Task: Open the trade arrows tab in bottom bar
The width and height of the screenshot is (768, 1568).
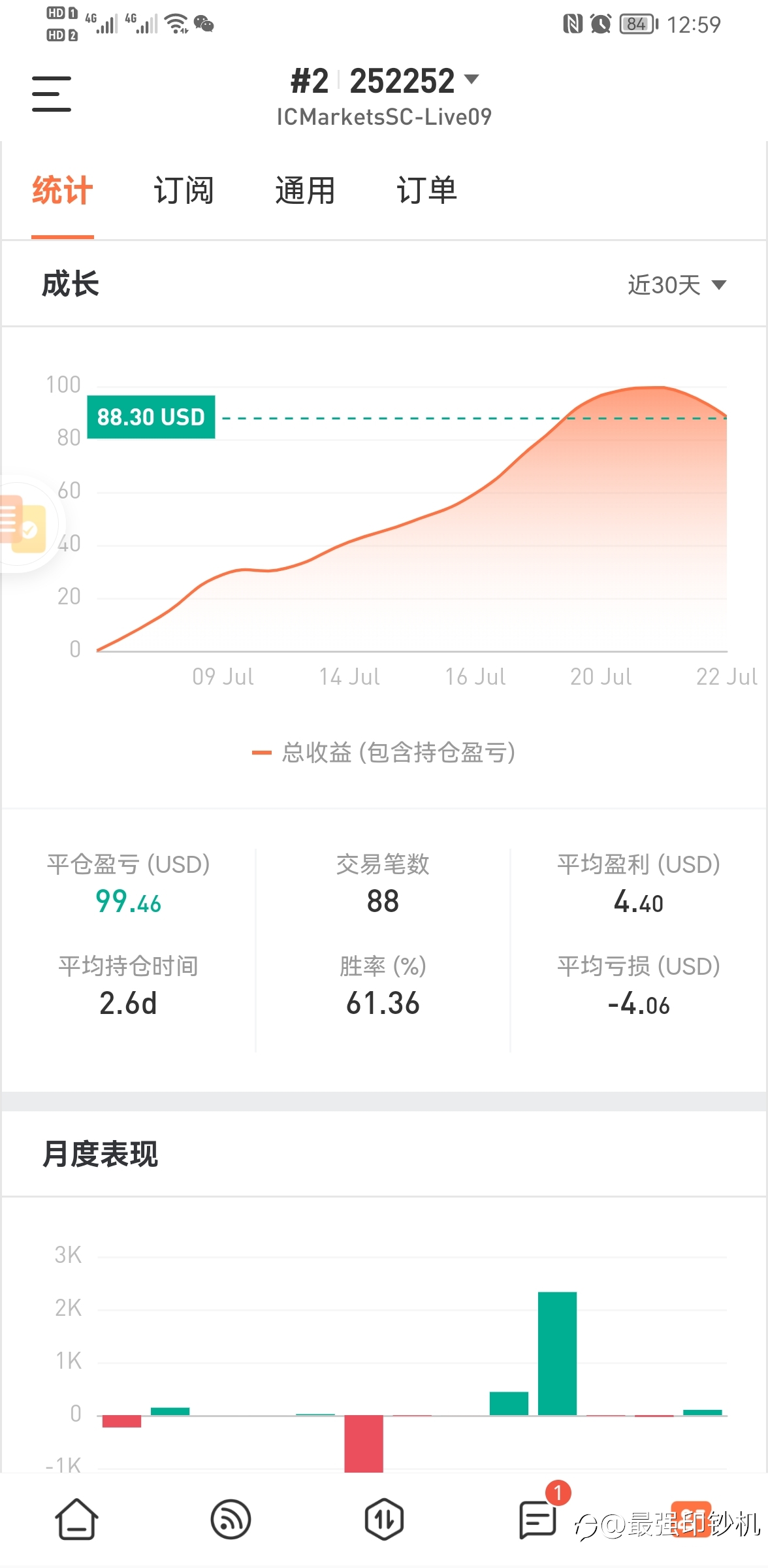Action: coord(384,1520)
